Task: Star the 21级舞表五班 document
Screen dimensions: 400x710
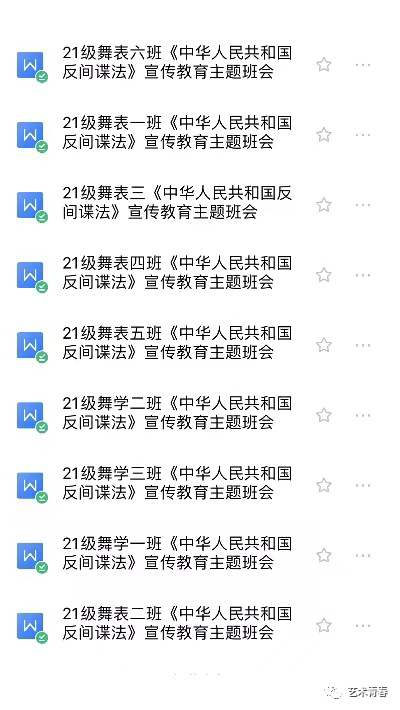Action: tap(323, 345)
